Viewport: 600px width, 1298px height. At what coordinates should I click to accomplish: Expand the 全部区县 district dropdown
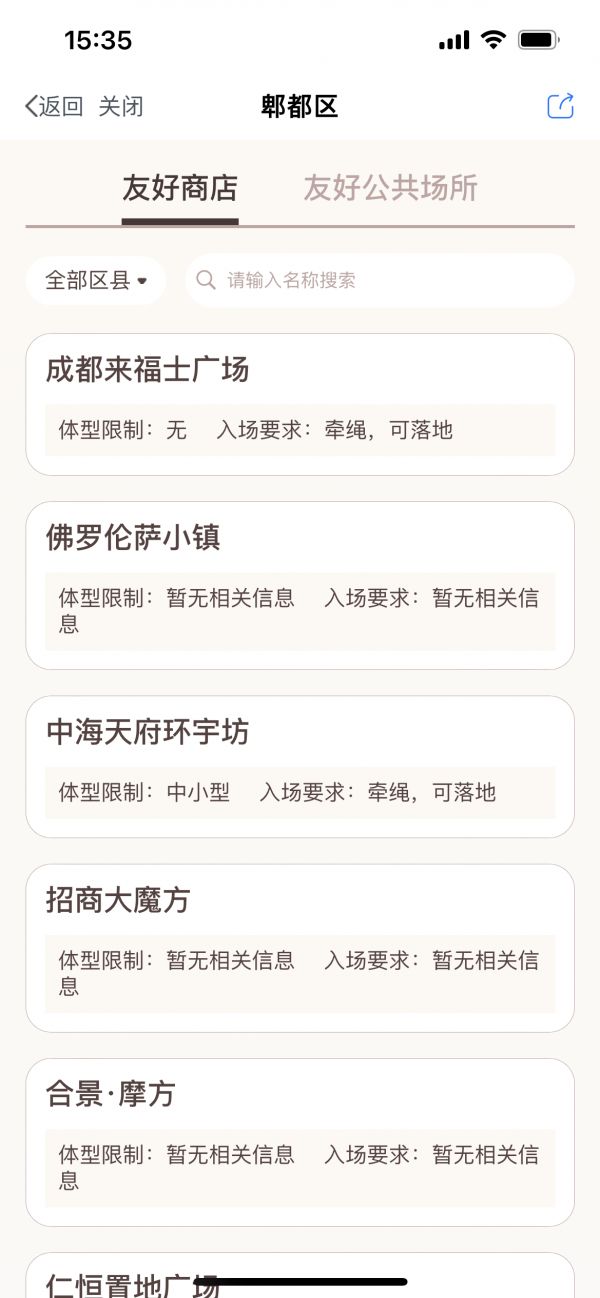[96, 280]
